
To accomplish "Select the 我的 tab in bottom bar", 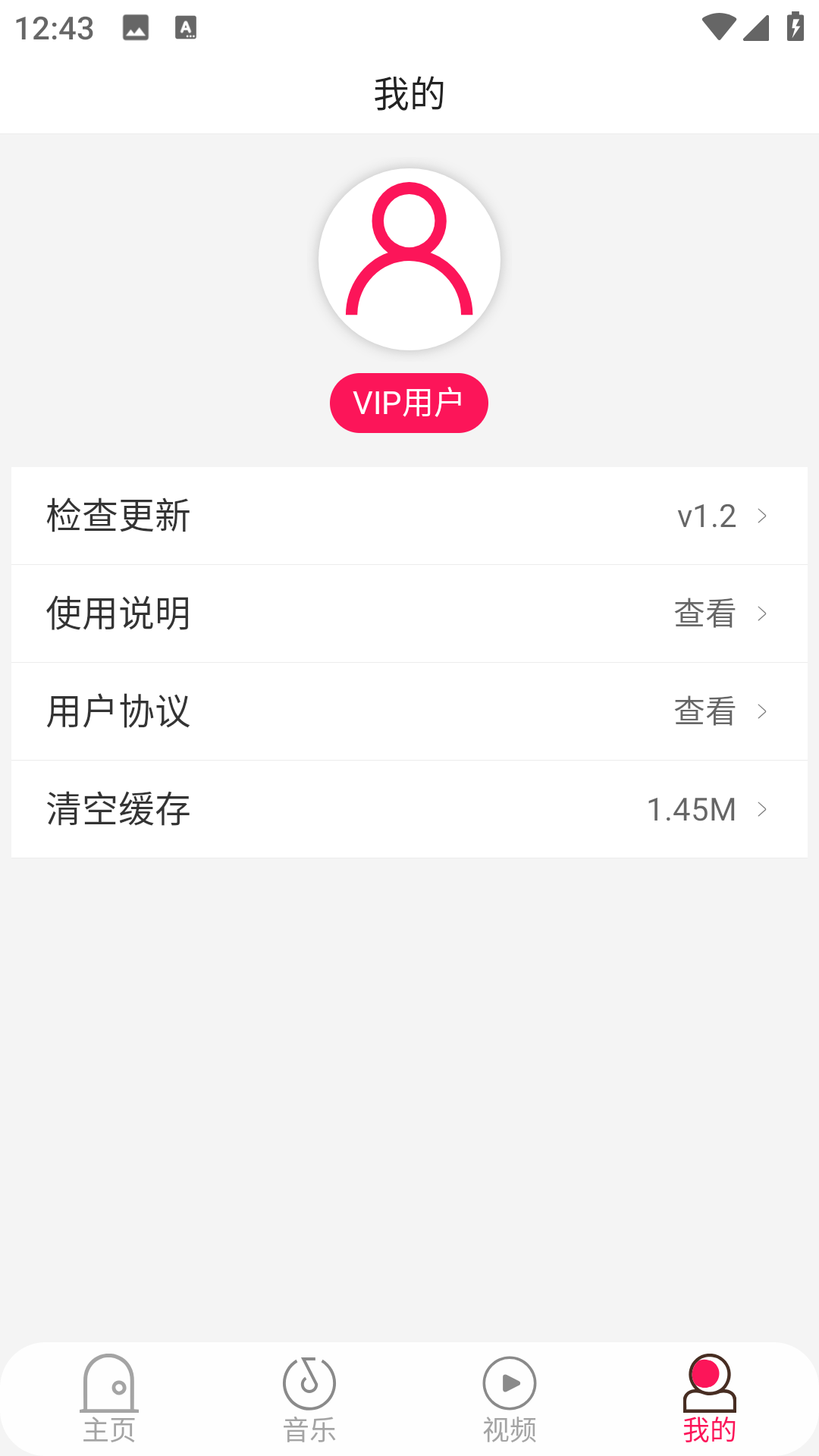I will 710,1399.
